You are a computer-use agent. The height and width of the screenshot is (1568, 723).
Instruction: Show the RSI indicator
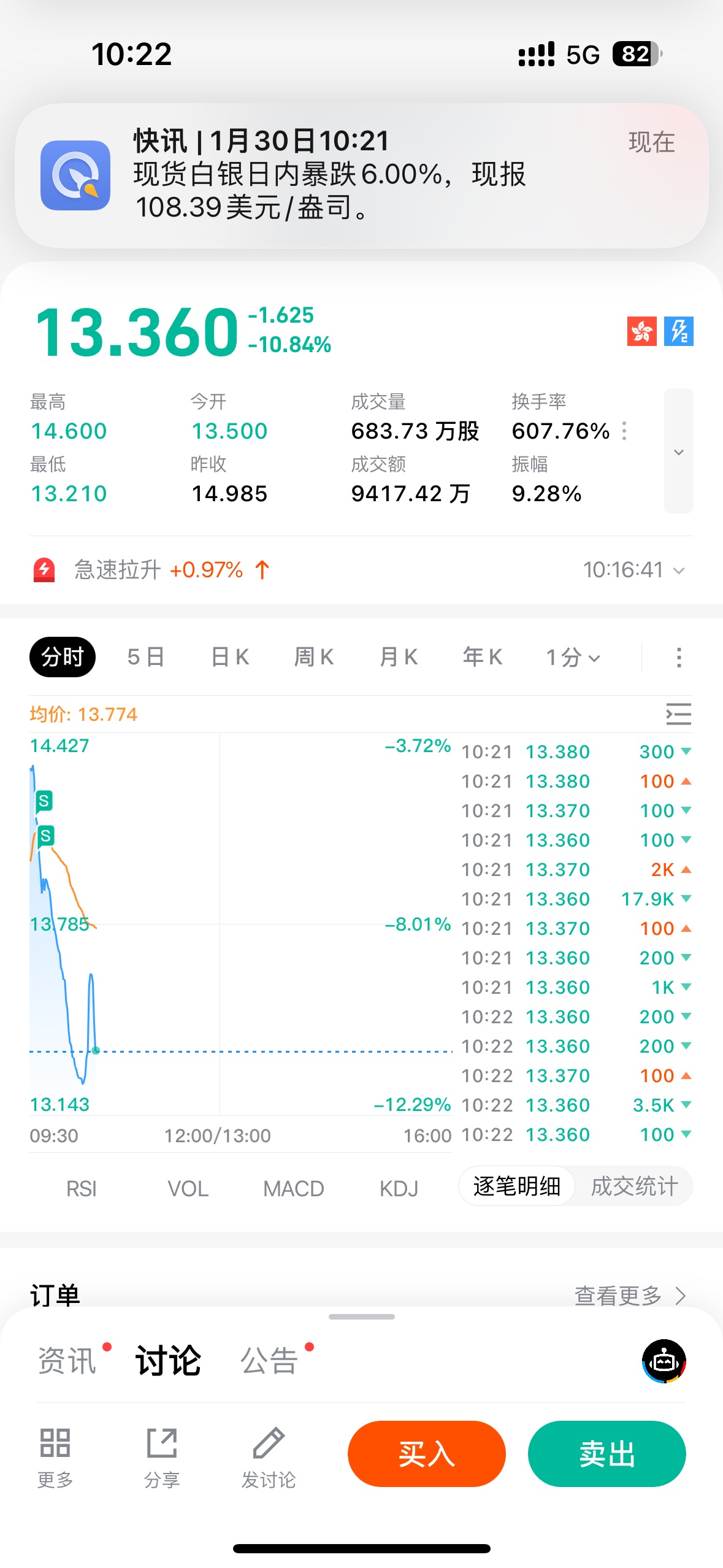tap(82, 1189)
